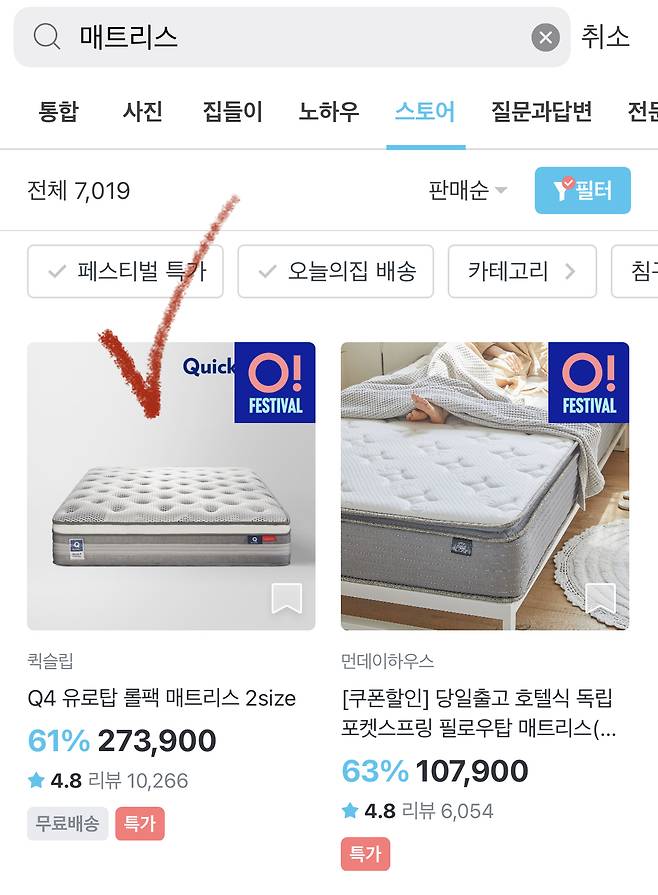The width and height of the screenshot is (658, 895).
Task: Switch to the 사진 tab
Action: [142, 112]
